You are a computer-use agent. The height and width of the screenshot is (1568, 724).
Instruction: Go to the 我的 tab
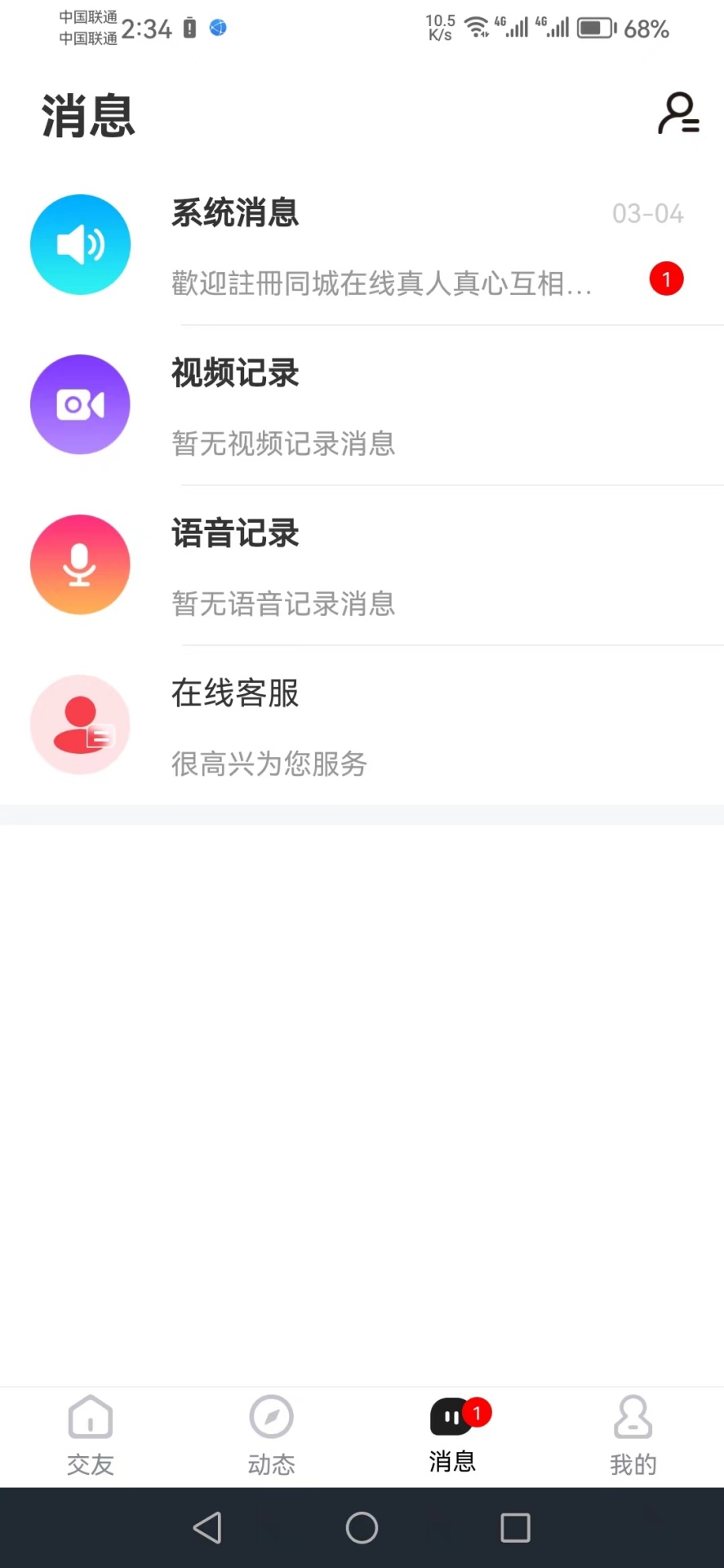tap(633, 1436)
